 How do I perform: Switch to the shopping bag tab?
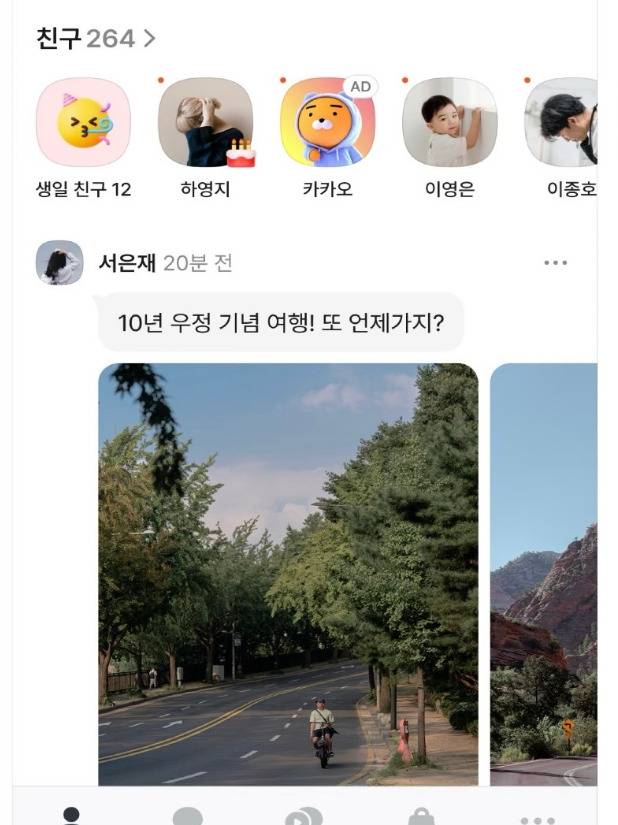tap(421, 815)
